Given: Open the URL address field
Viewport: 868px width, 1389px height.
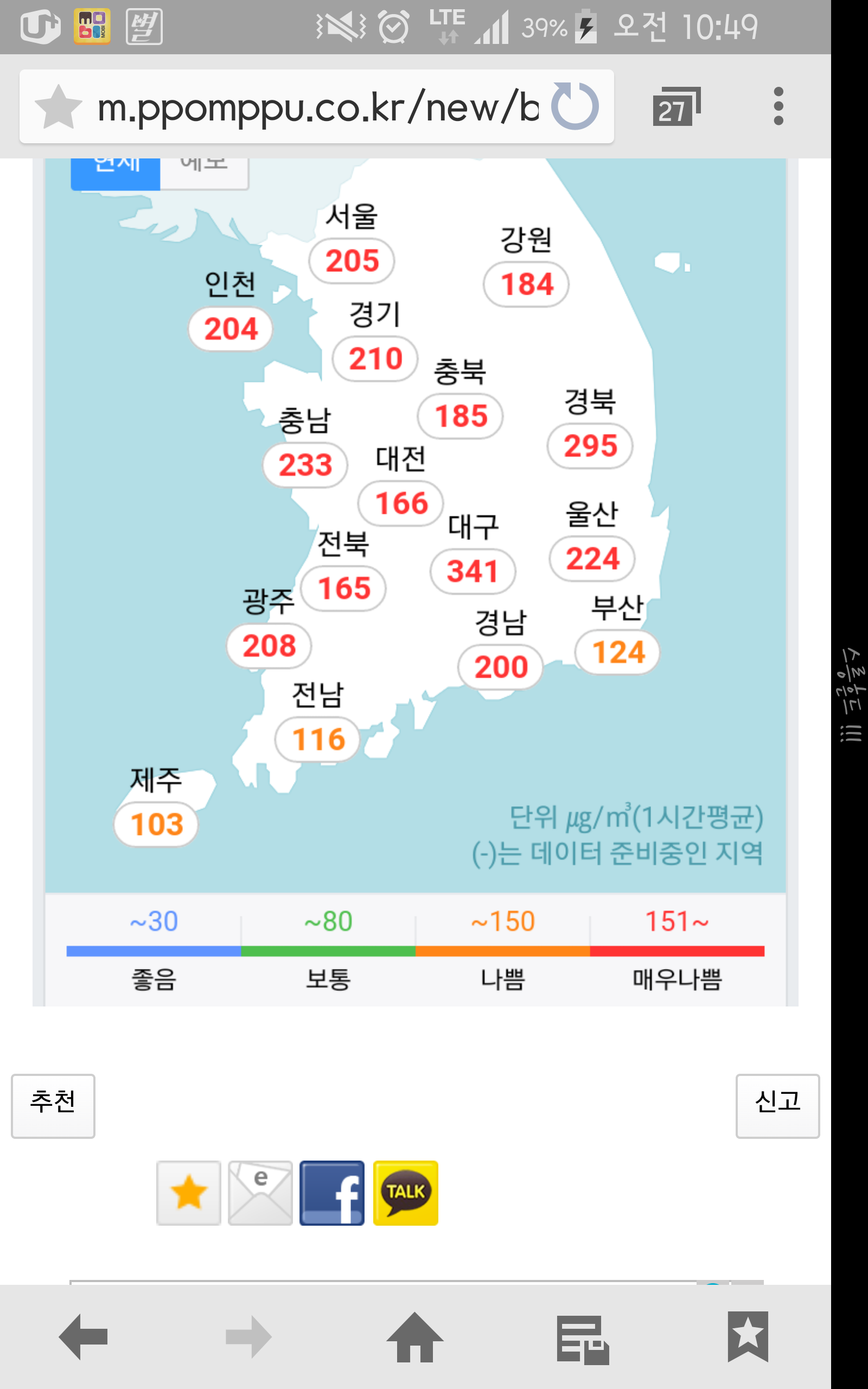Looking at the screenshot, I should click(317, 107).
